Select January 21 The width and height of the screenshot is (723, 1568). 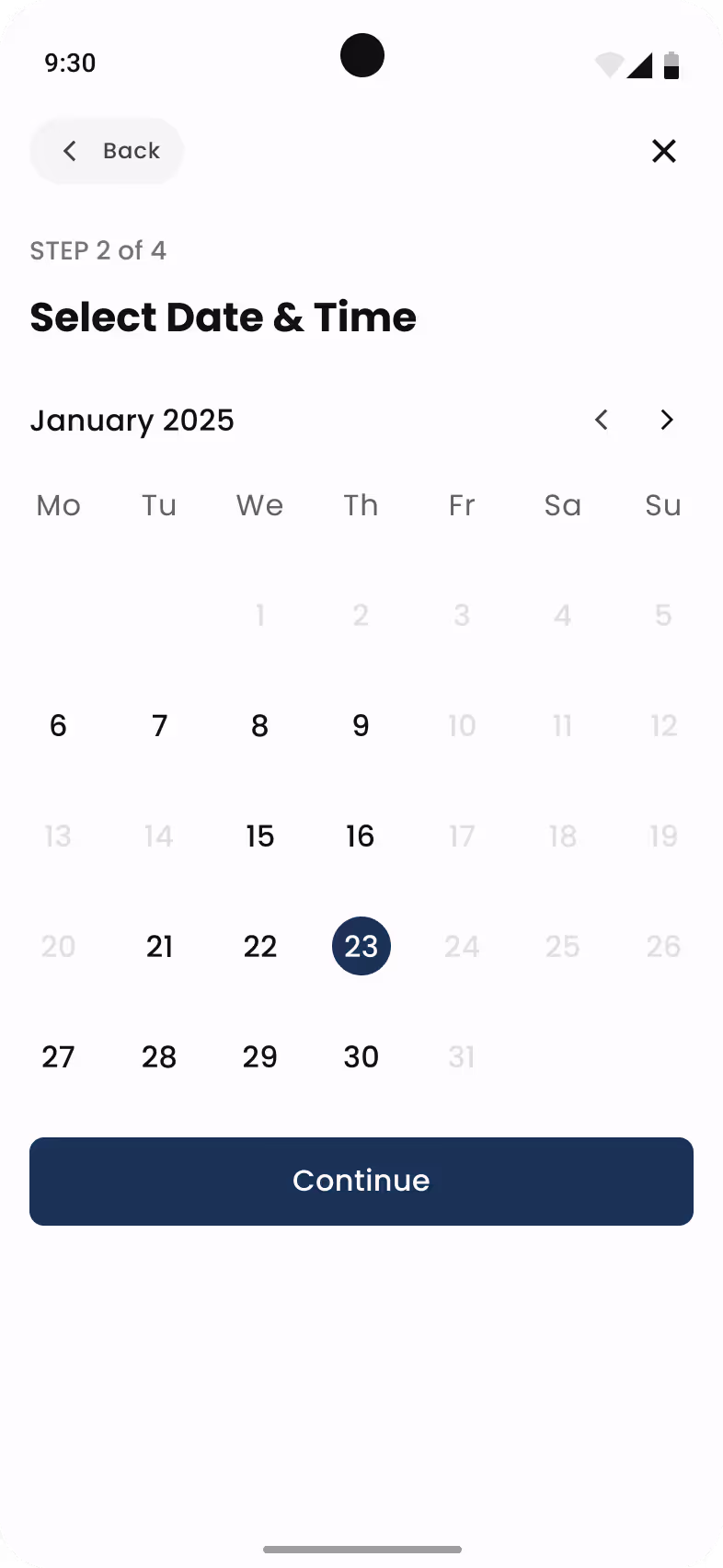159,946
